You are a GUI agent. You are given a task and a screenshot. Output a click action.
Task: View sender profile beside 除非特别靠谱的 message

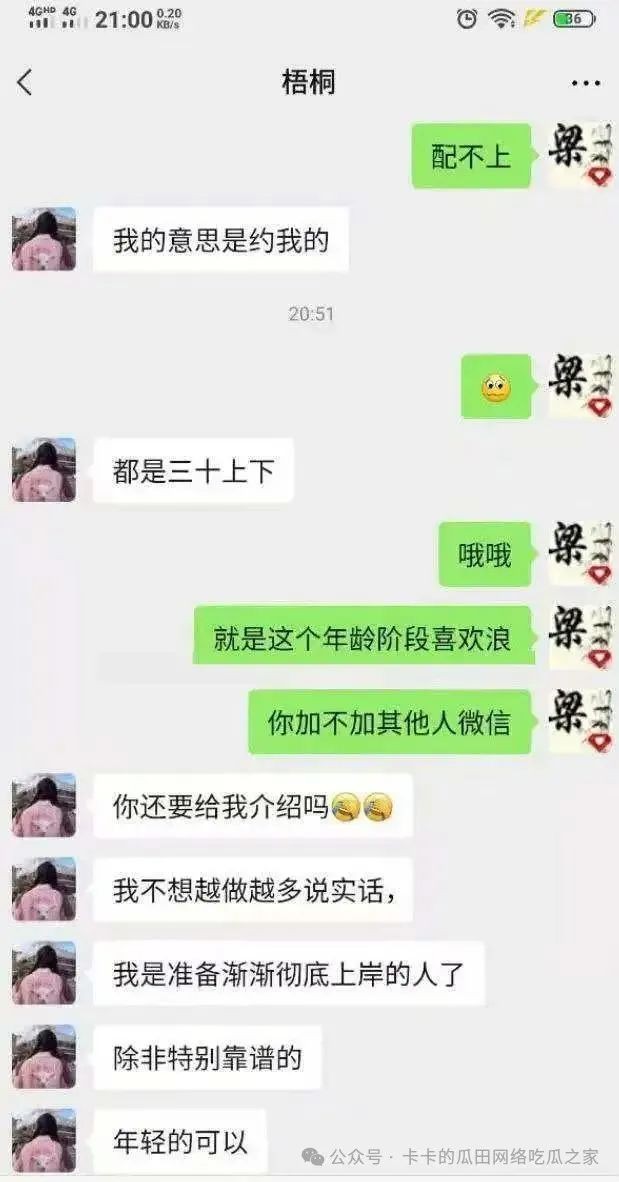click(x=44, y=1056)
